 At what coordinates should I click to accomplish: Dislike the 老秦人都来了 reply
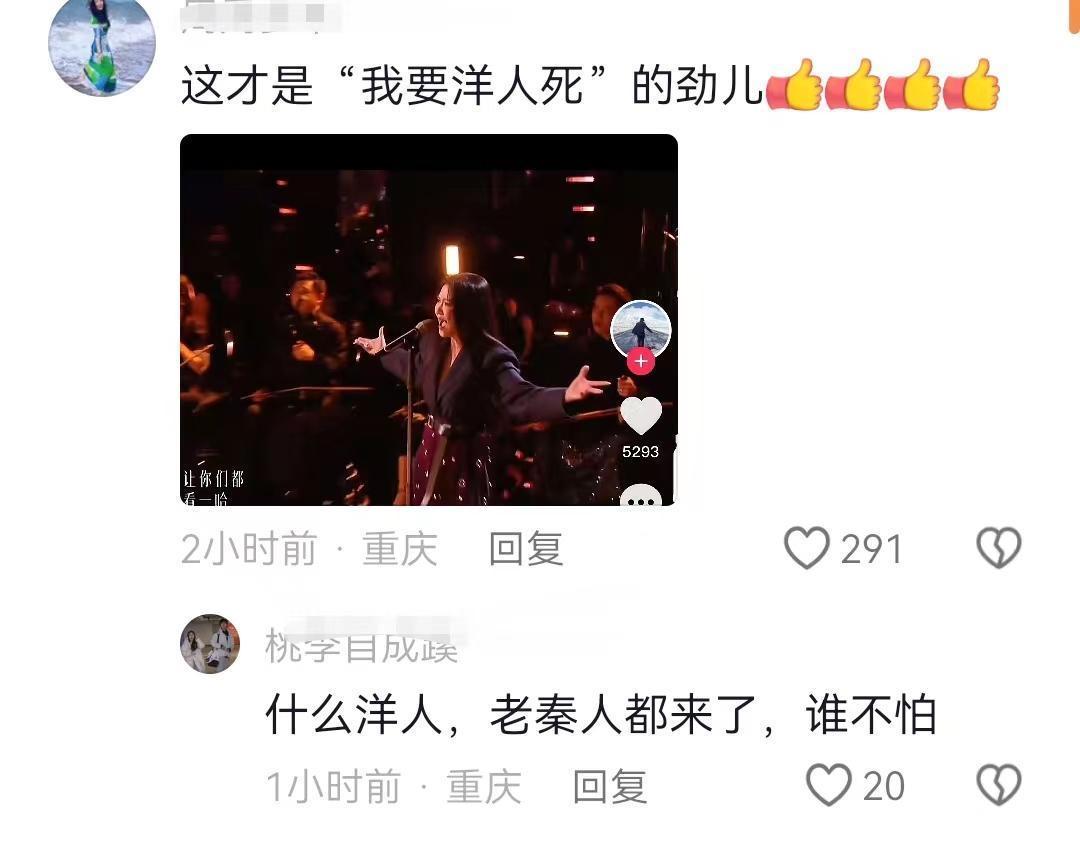click(999, 785)
